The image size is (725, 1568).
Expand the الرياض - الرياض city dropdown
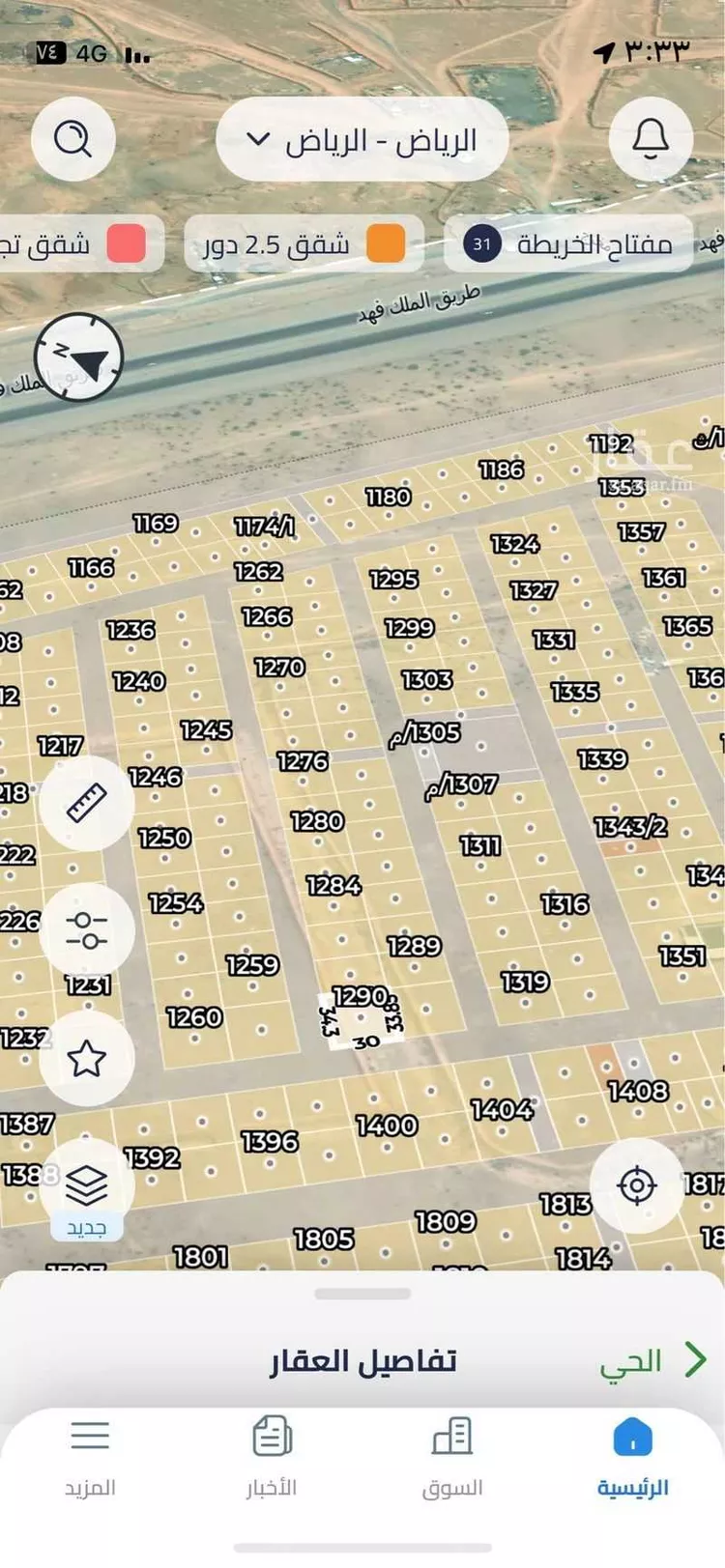362,139
